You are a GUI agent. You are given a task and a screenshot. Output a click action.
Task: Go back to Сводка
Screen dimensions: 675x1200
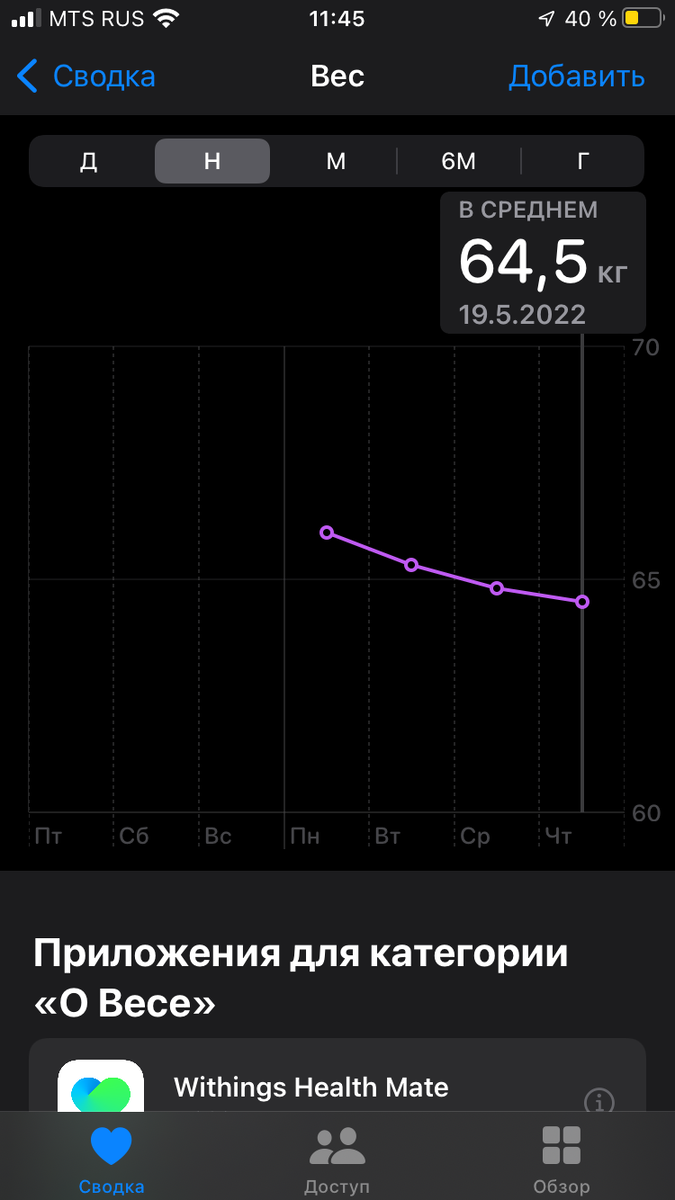[x=87, y=76]
